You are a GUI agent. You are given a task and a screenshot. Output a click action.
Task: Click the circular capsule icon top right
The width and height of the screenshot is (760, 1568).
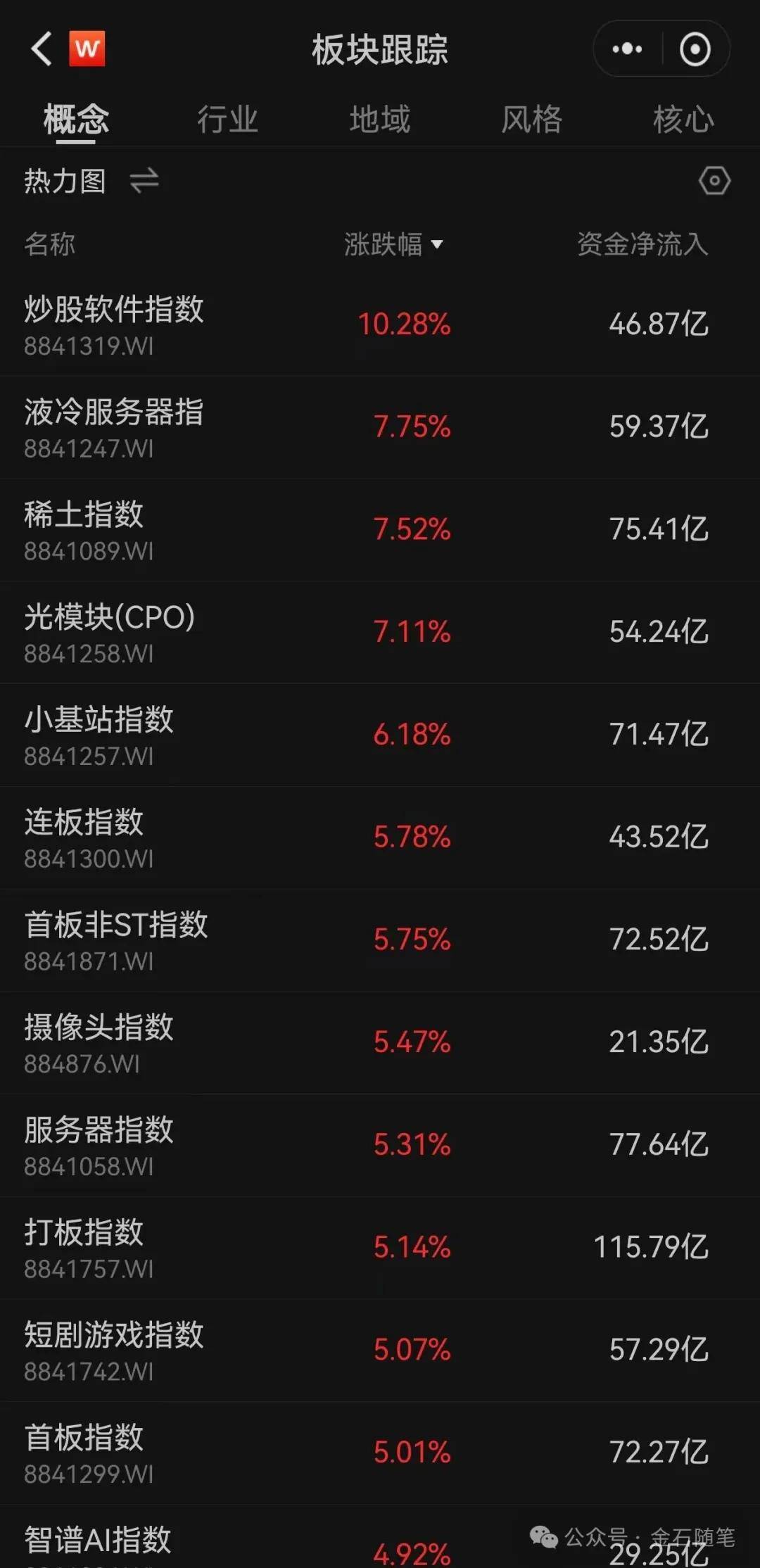point(696,49)
